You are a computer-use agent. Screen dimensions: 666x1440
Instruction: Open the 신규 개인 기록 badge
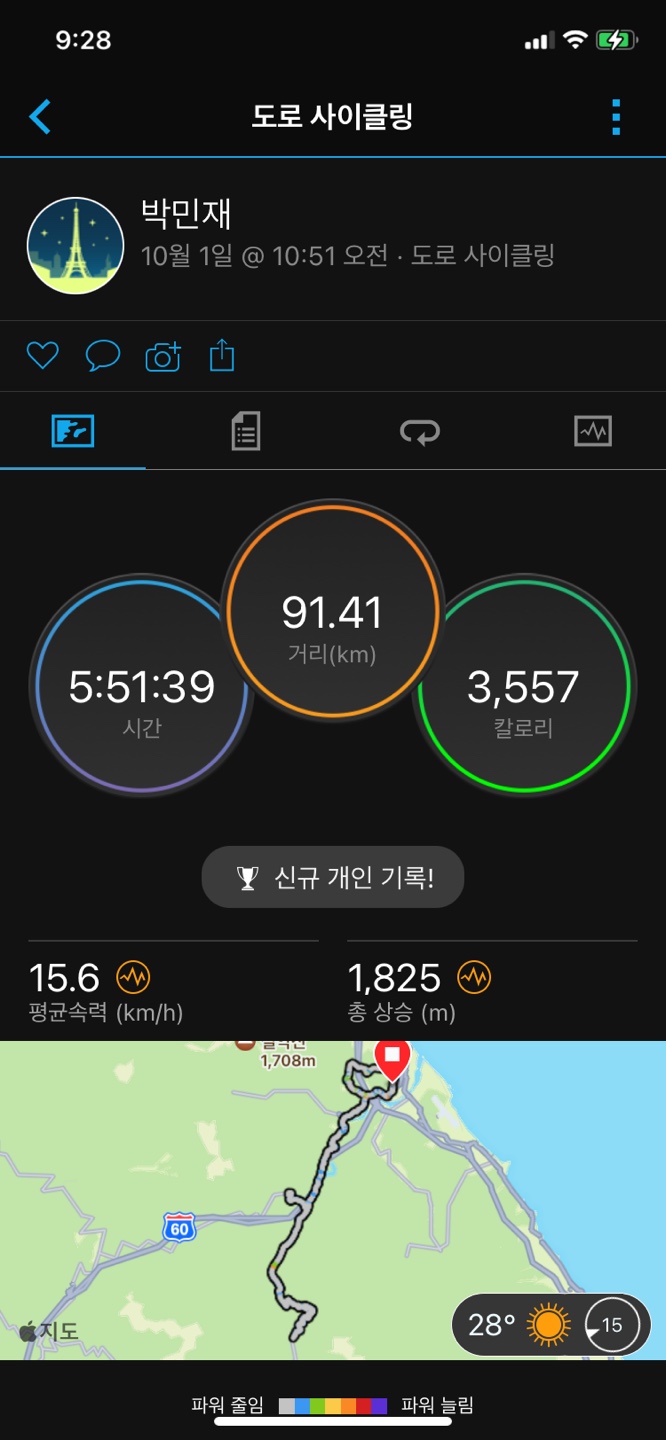click(x=333, y=878)
